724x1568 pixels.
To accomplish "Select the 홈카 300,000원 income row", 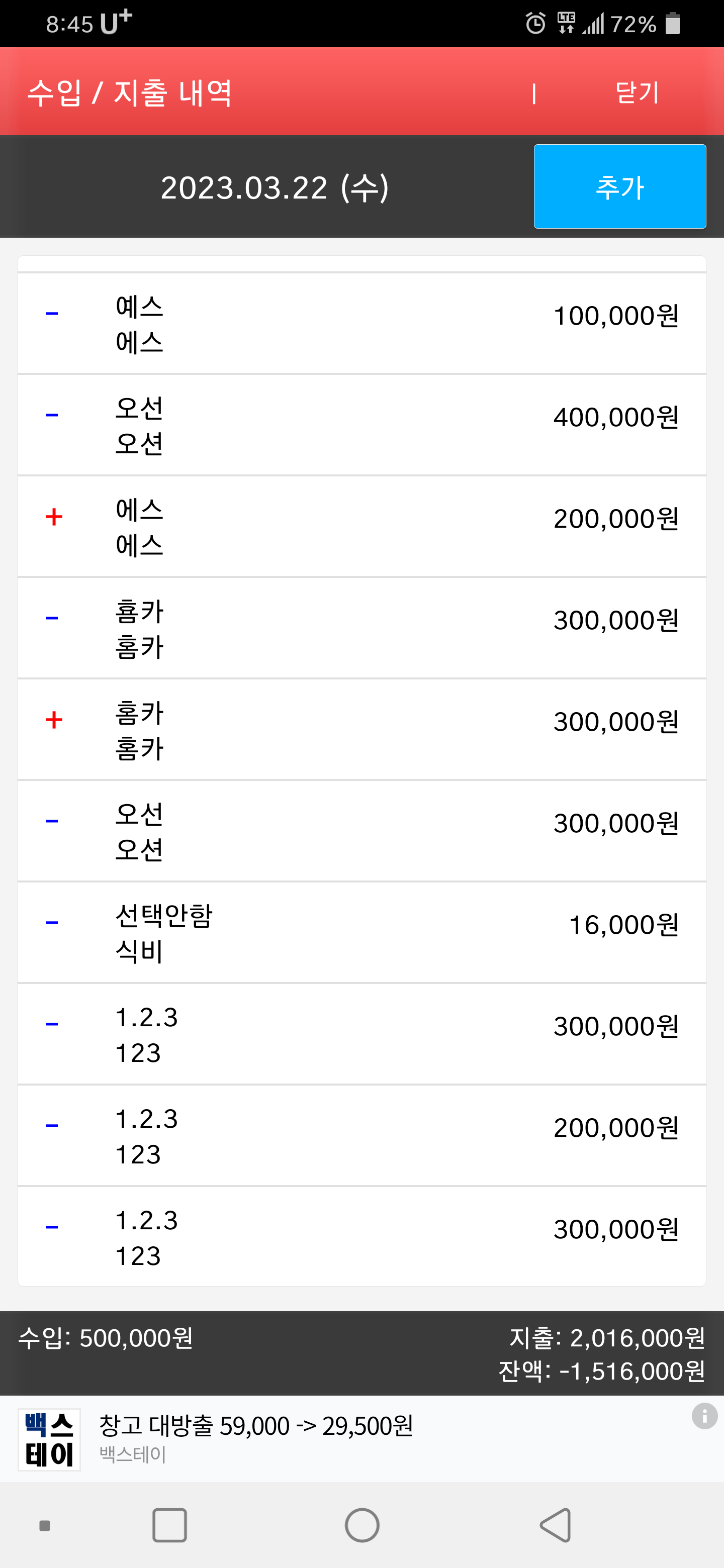I will (x=361, y=730).
